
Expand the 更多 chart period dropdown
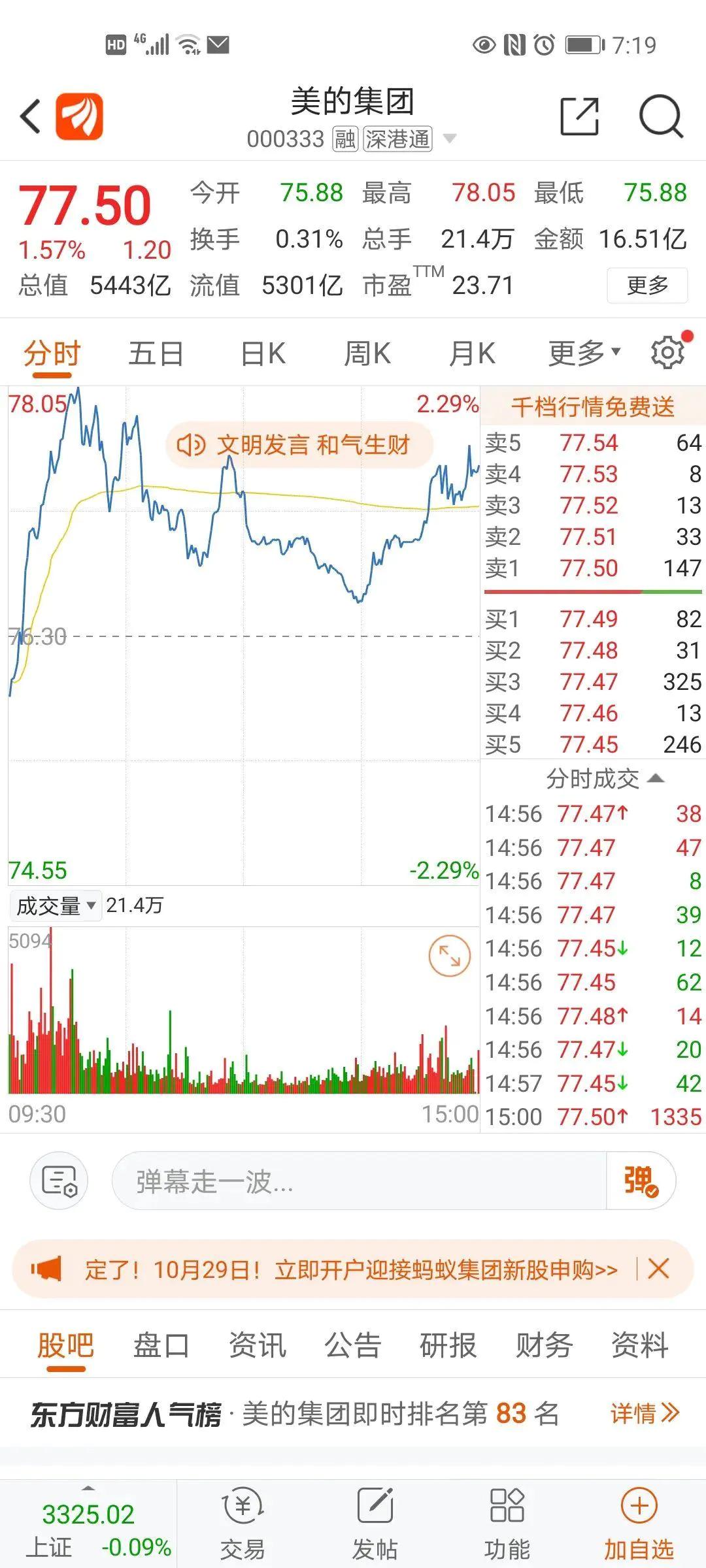[584, 353]
